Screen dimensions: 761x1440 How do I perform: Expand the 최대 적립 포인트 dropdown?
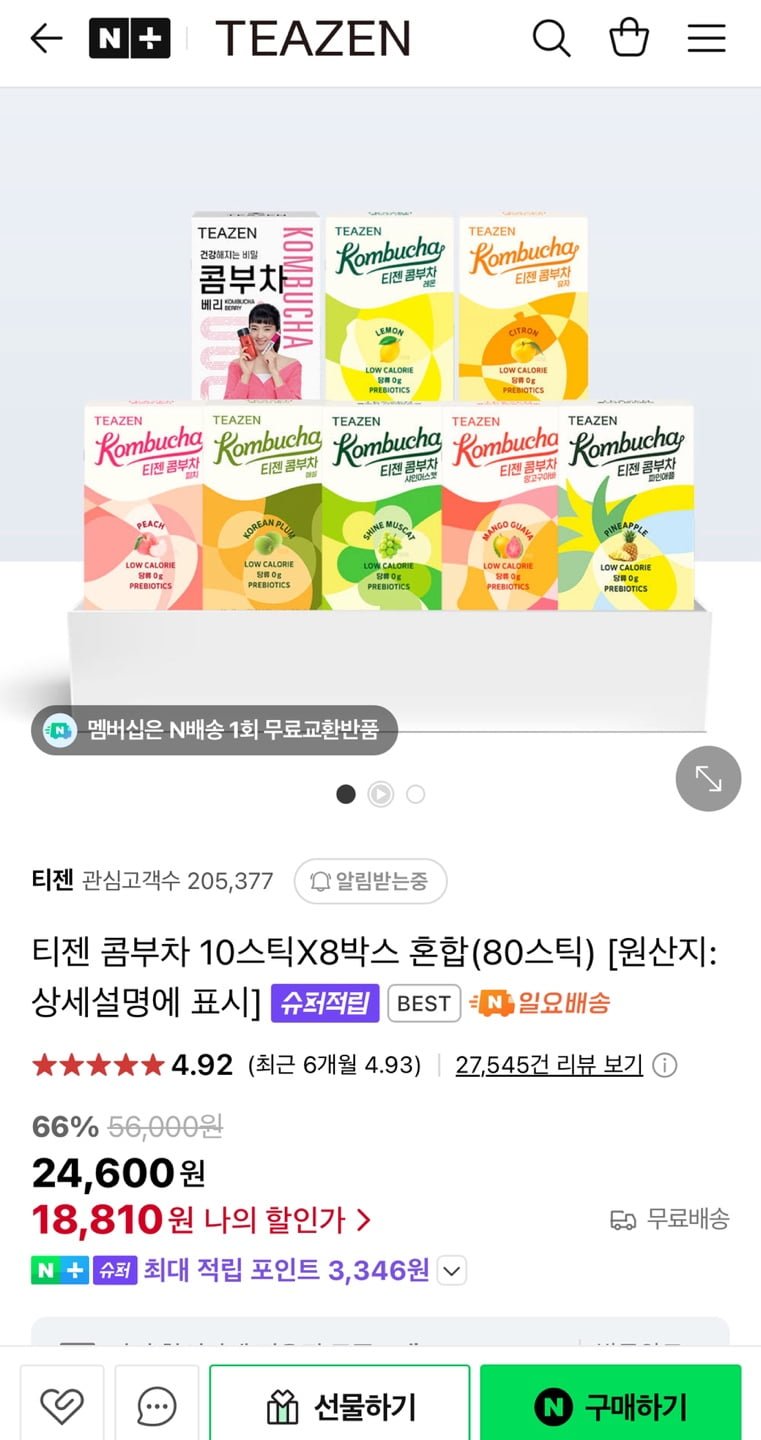coord(452,1271)
